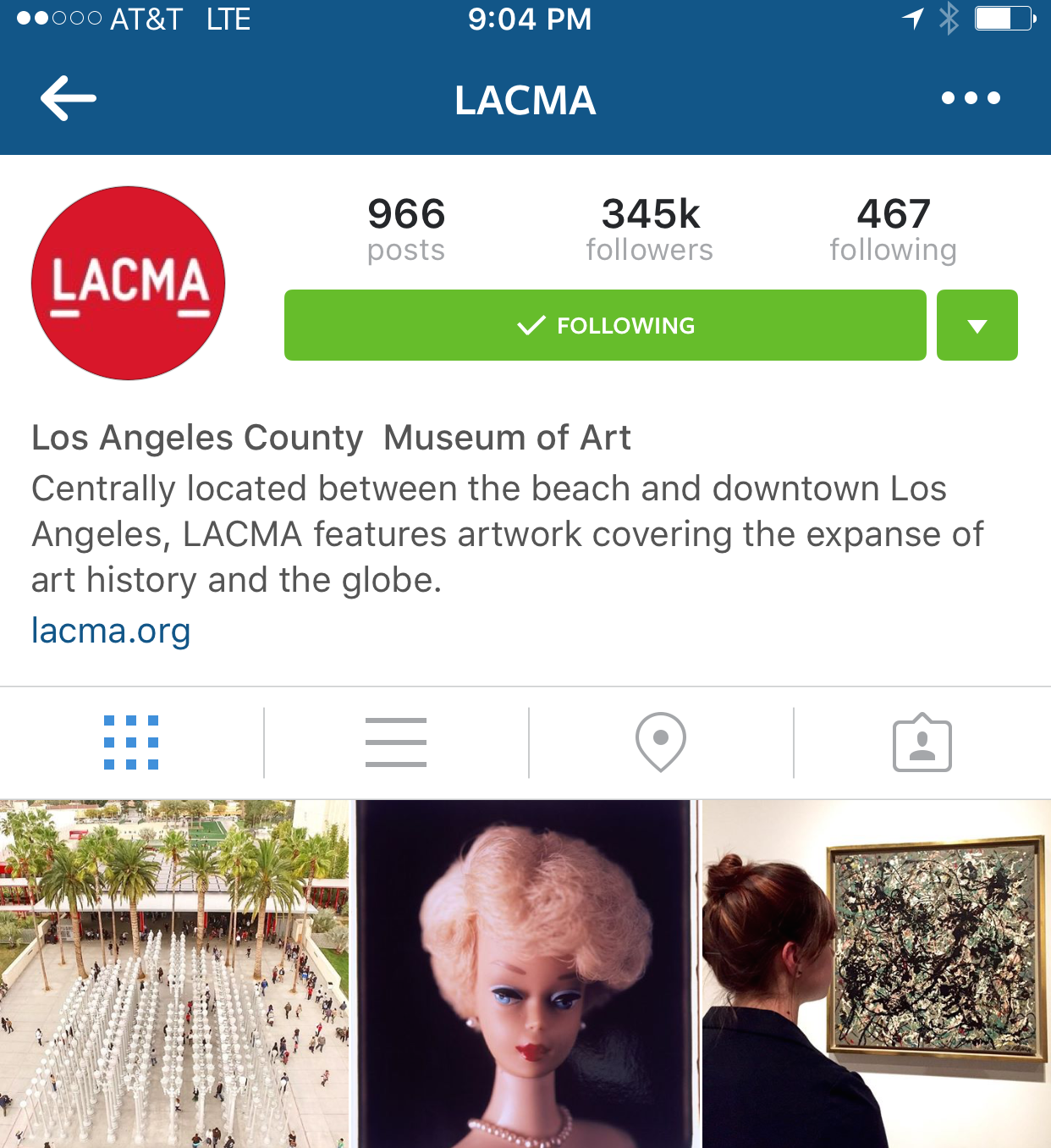Switch to list view tab
This screenshot has width=1051, height=1148.
click(x=395, y=742)
